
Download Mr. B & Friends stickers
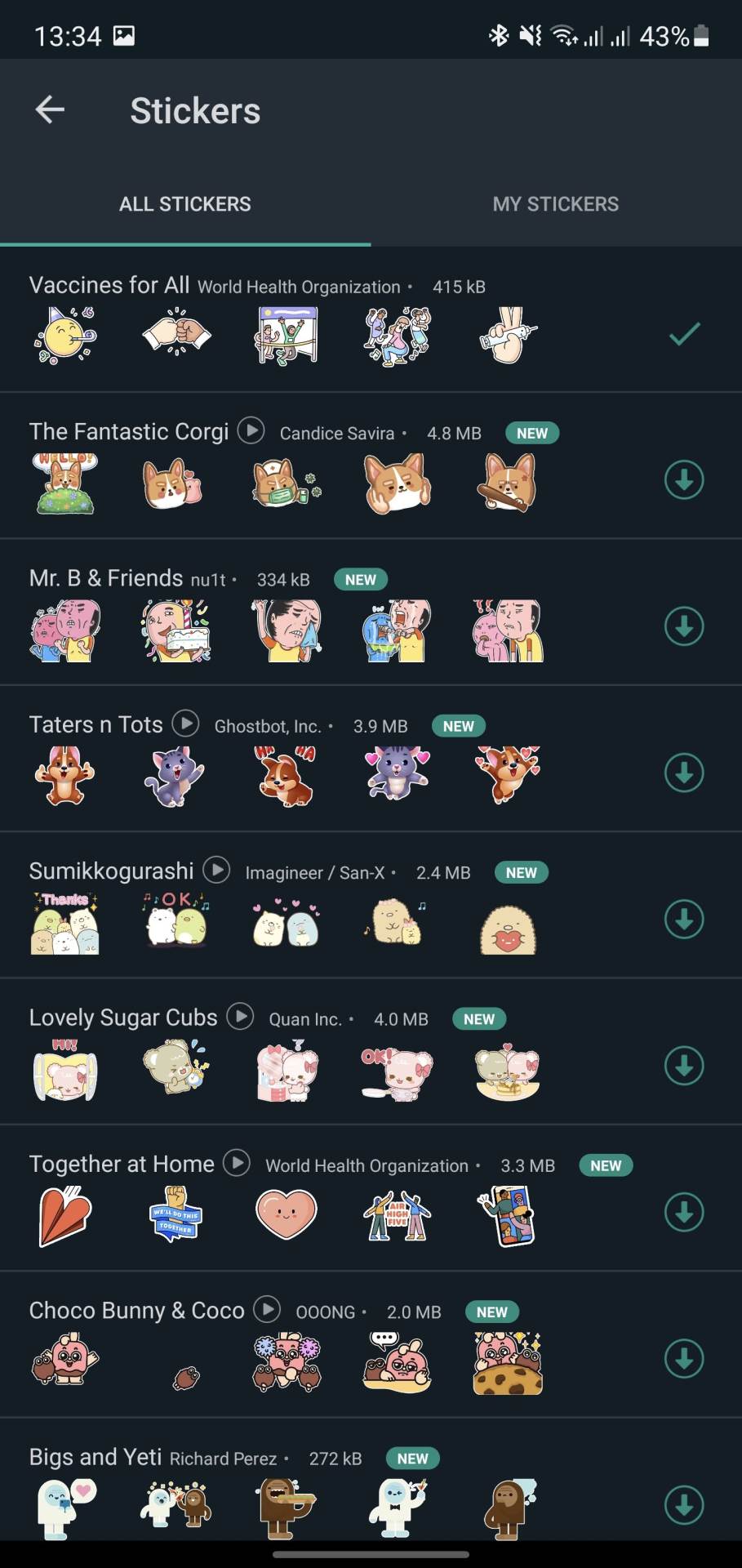pyautogui.click(x=683, y=626)
